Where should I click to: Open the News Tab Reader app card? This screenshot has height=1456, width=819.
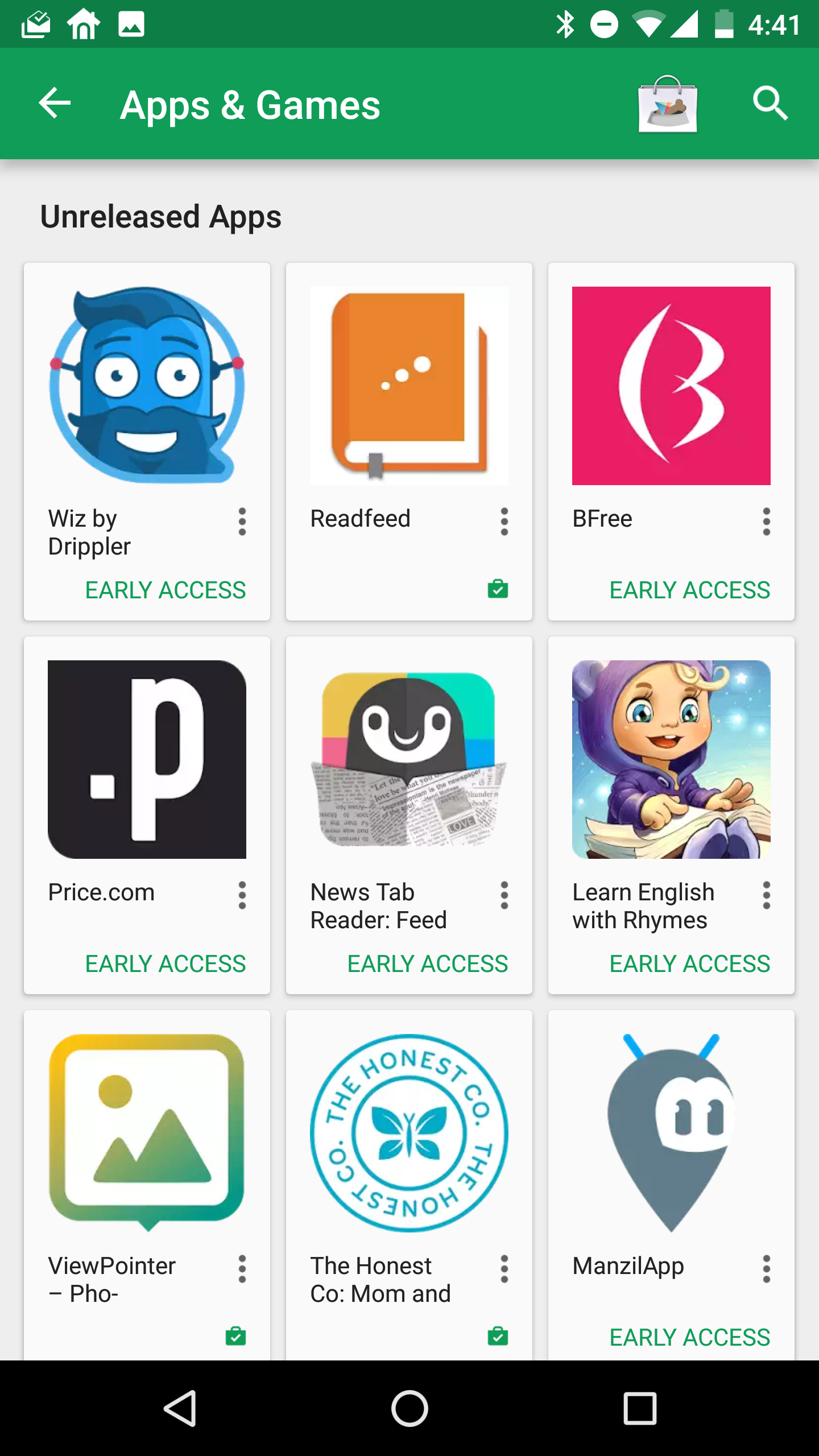[x=409, y=760]
